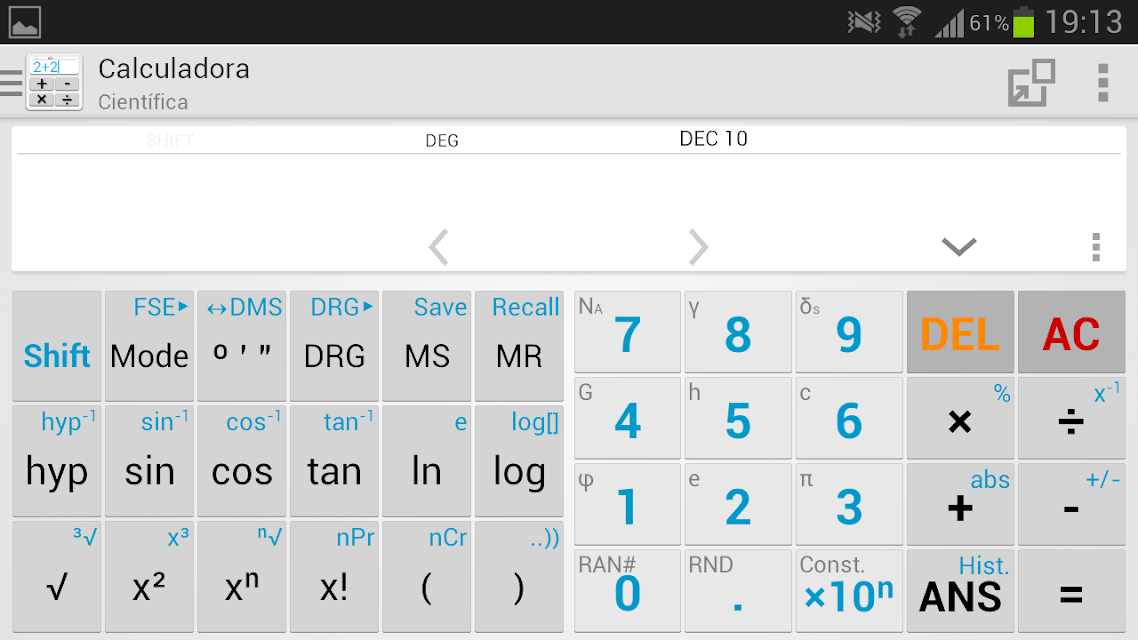Clear everything with AC

coord(1072,332)
